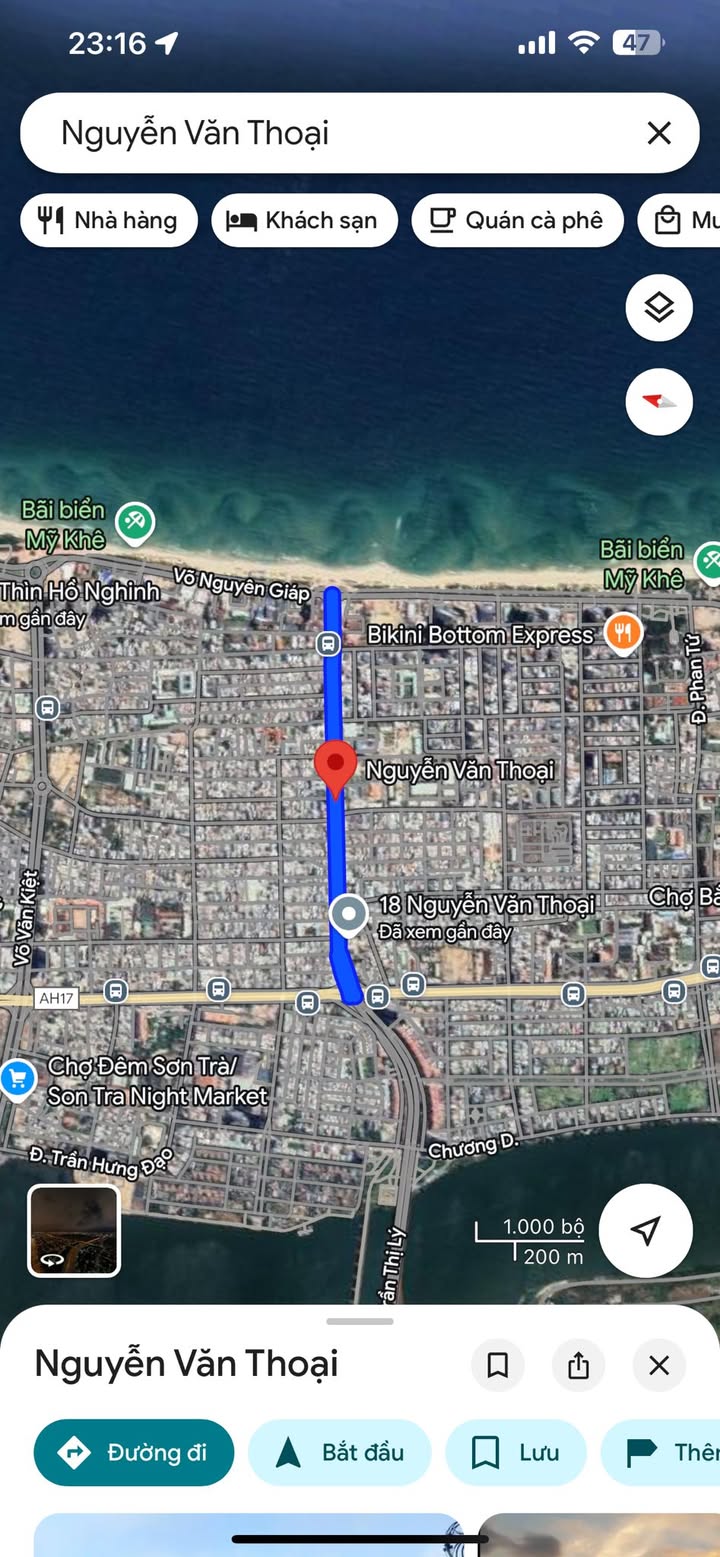Edit the Nguyễn Văn Thoại search field
The width and height of the screenshot is (720, 1557).
[340, 133]
